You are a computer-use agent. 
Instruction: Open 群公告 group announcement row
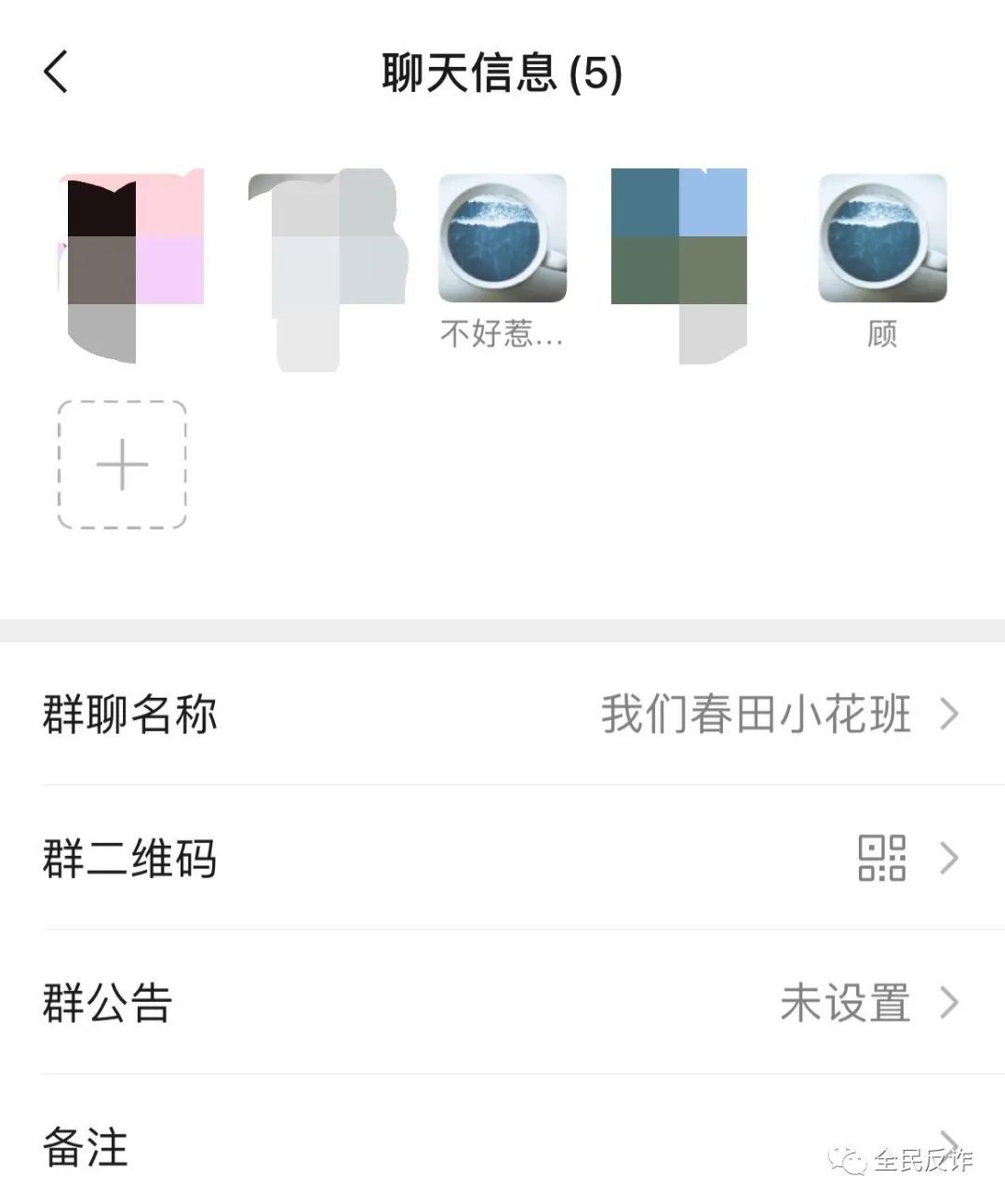coord(502,1003)
